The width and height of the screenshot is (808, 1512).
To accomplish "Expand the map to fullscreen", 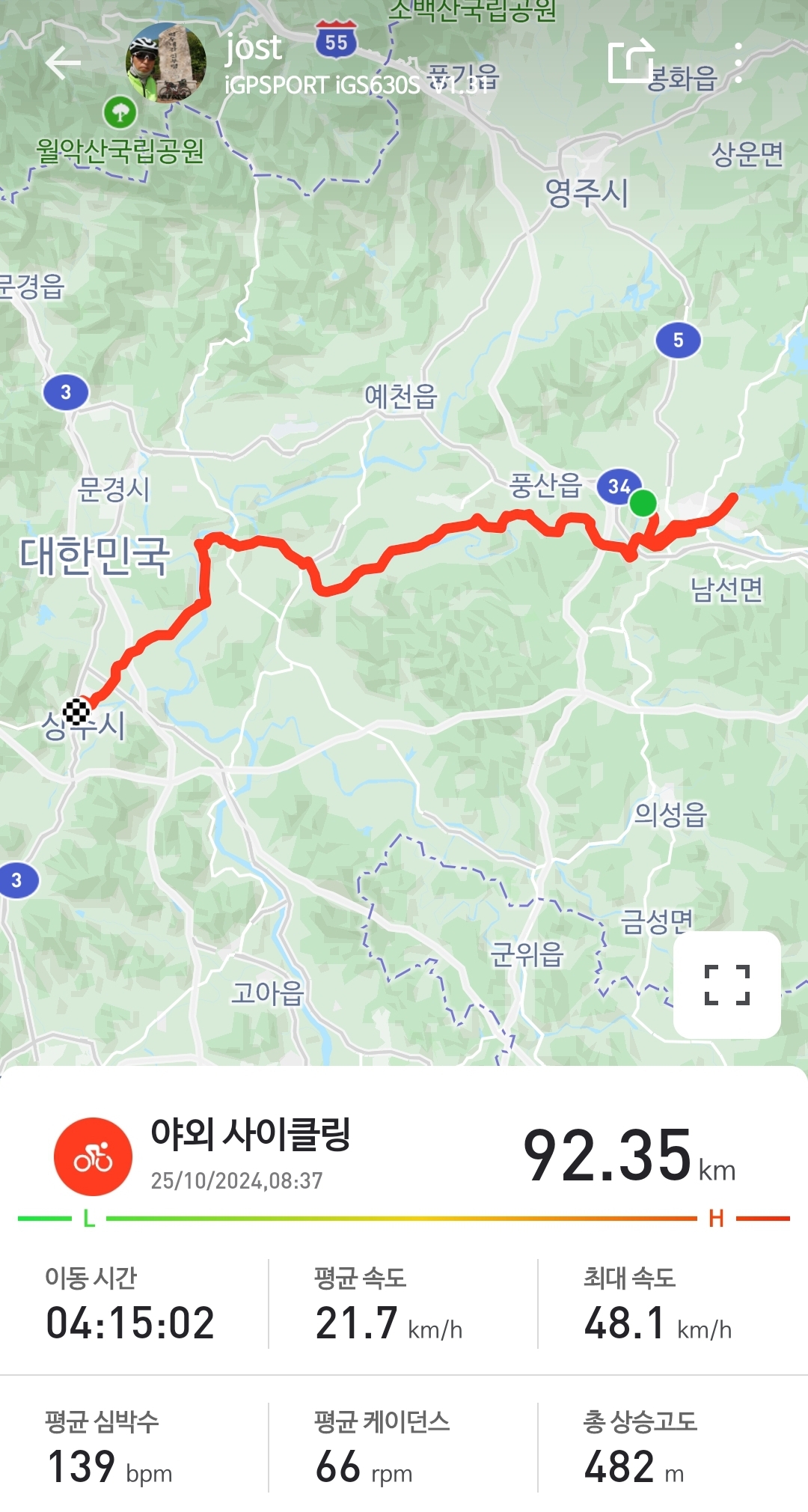I will (x=726, y=984).
